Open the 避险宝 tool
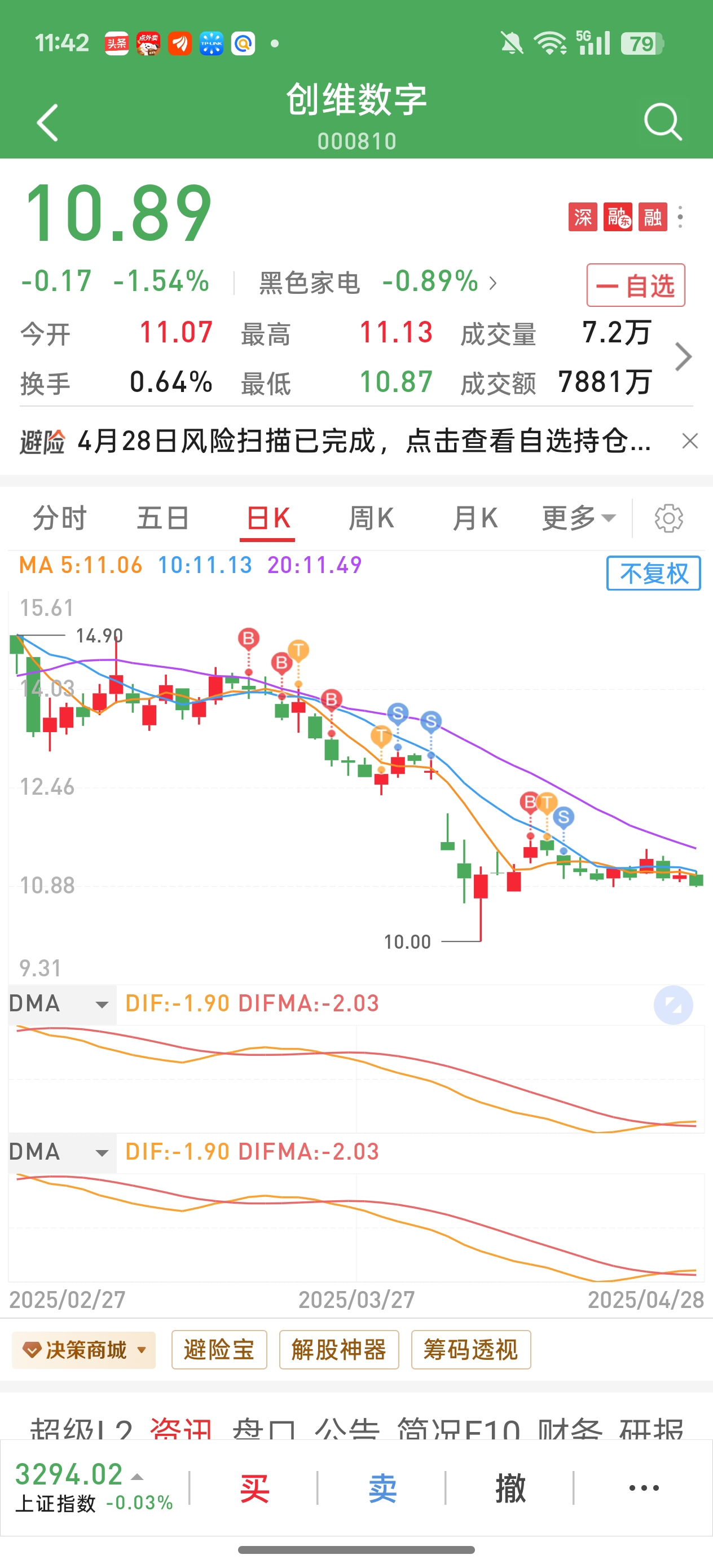Image resolution: width=713 pixels, height=1568 pixels. [x=219, y=1350]
